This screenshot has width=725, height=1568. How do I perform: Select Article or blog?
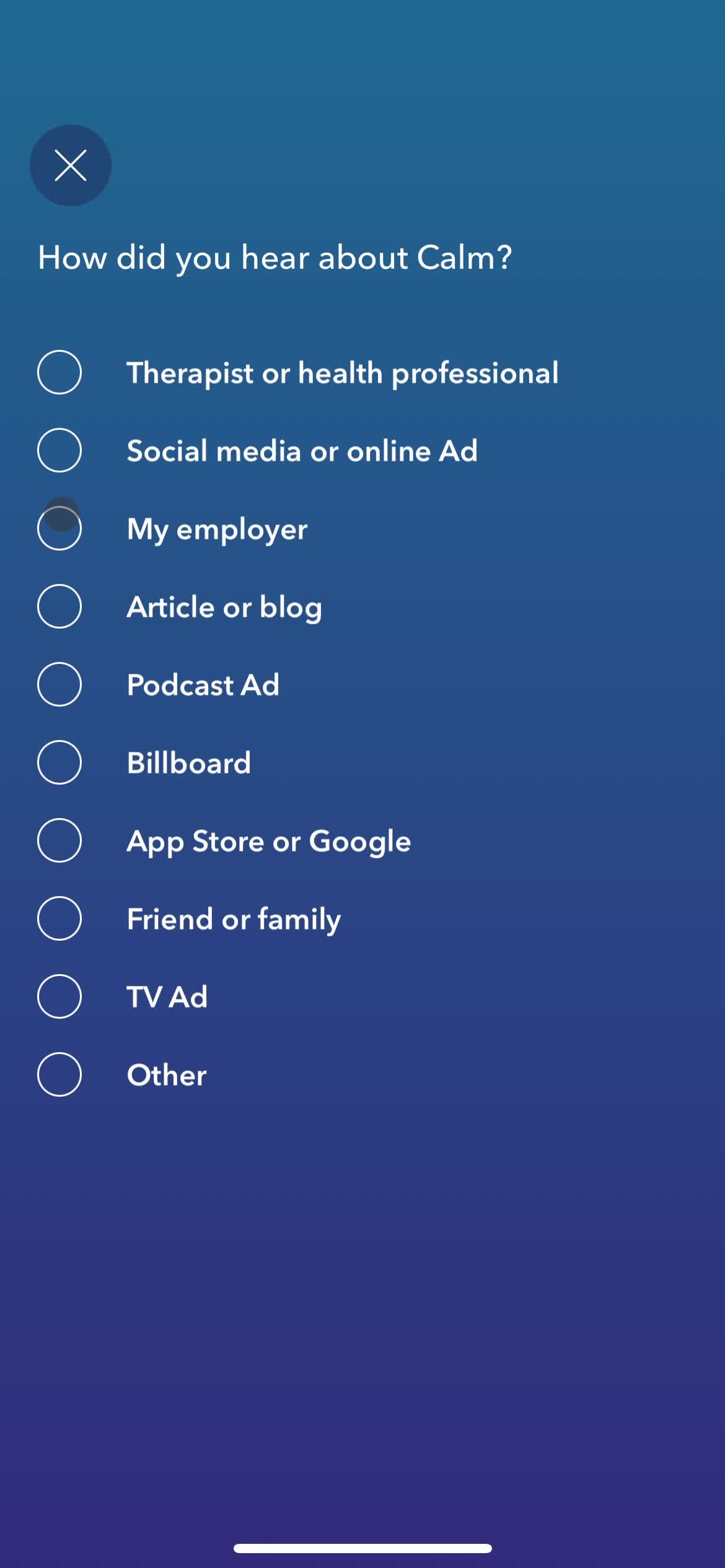(x=59, y=606)
